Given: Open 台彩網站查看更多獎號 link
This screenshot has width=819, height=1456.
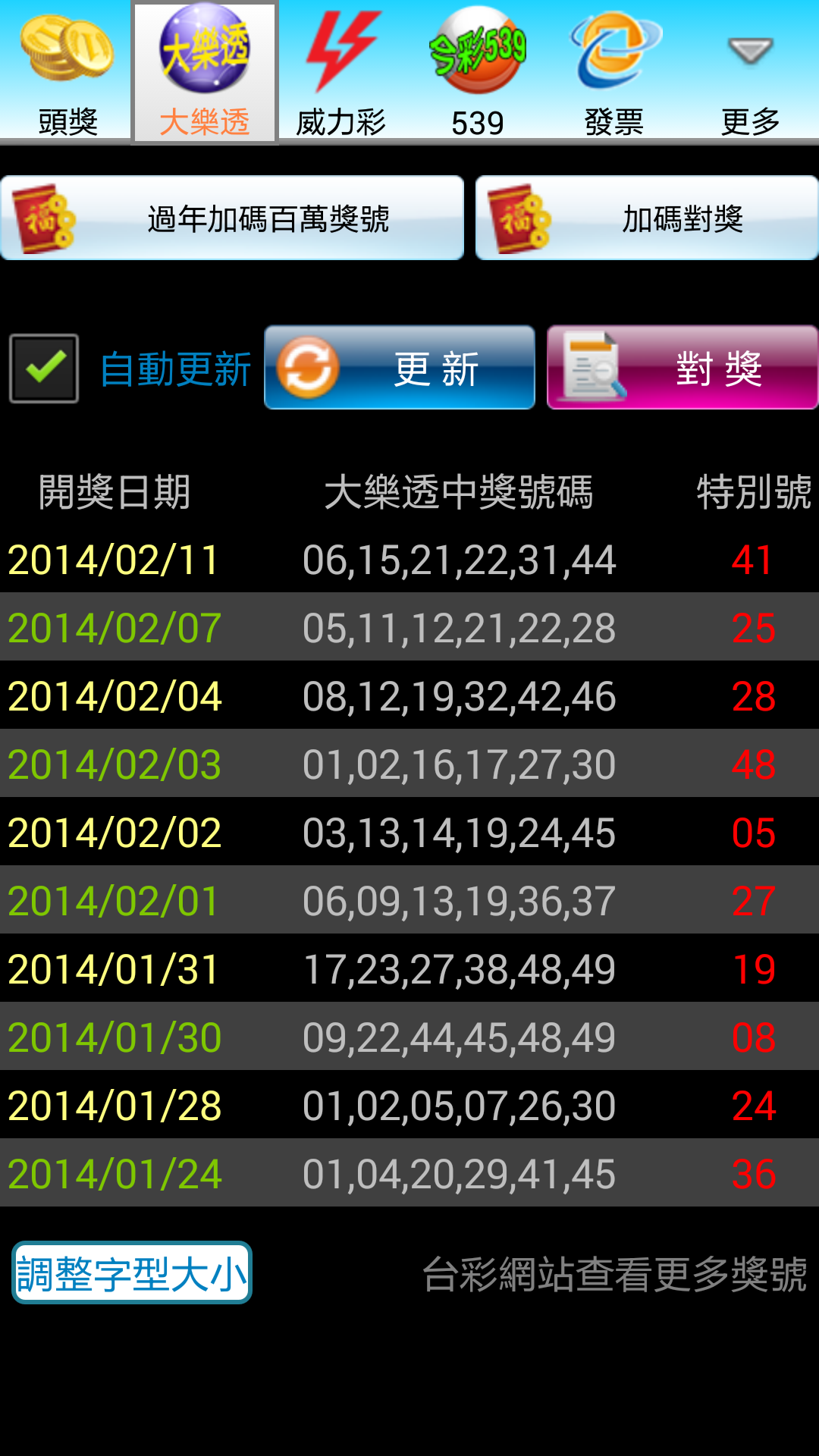Looking at the screenshot, I should [x=614, y=1274].
